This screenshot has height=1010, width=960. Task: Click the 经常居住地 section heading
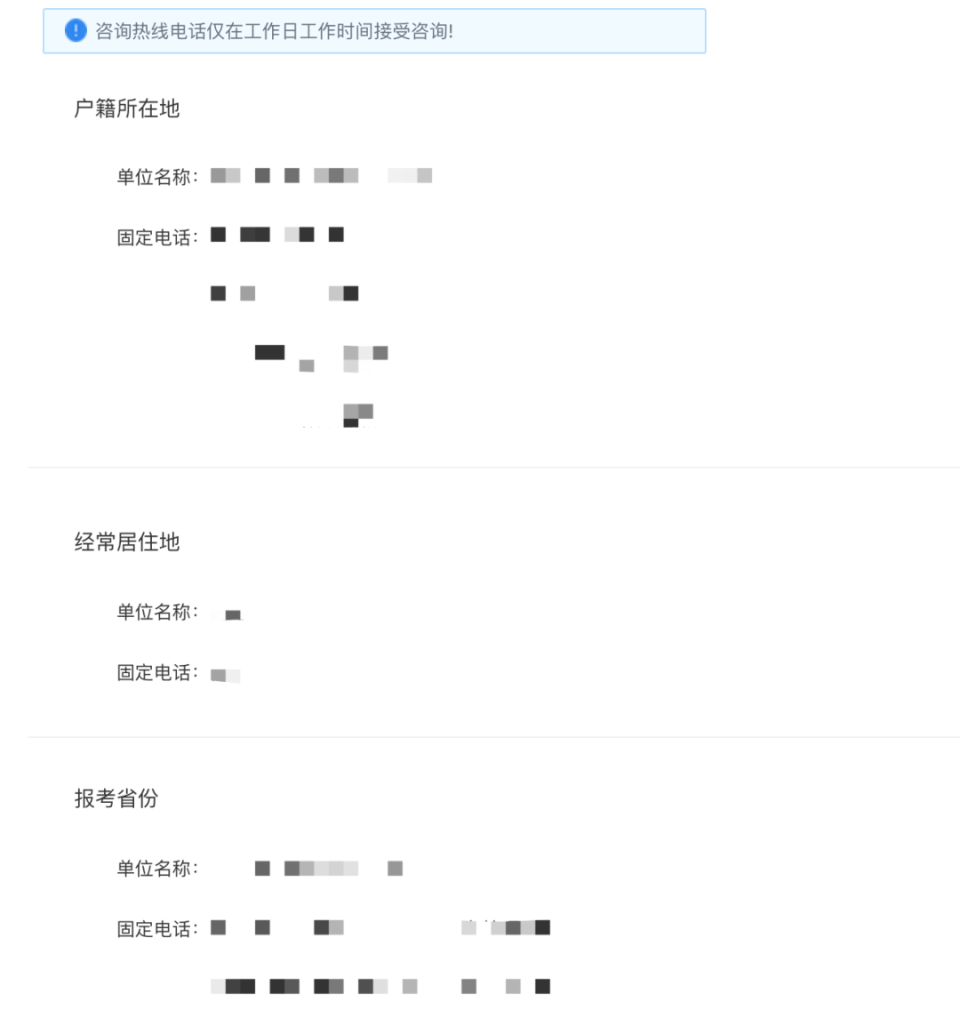[129, 543]
